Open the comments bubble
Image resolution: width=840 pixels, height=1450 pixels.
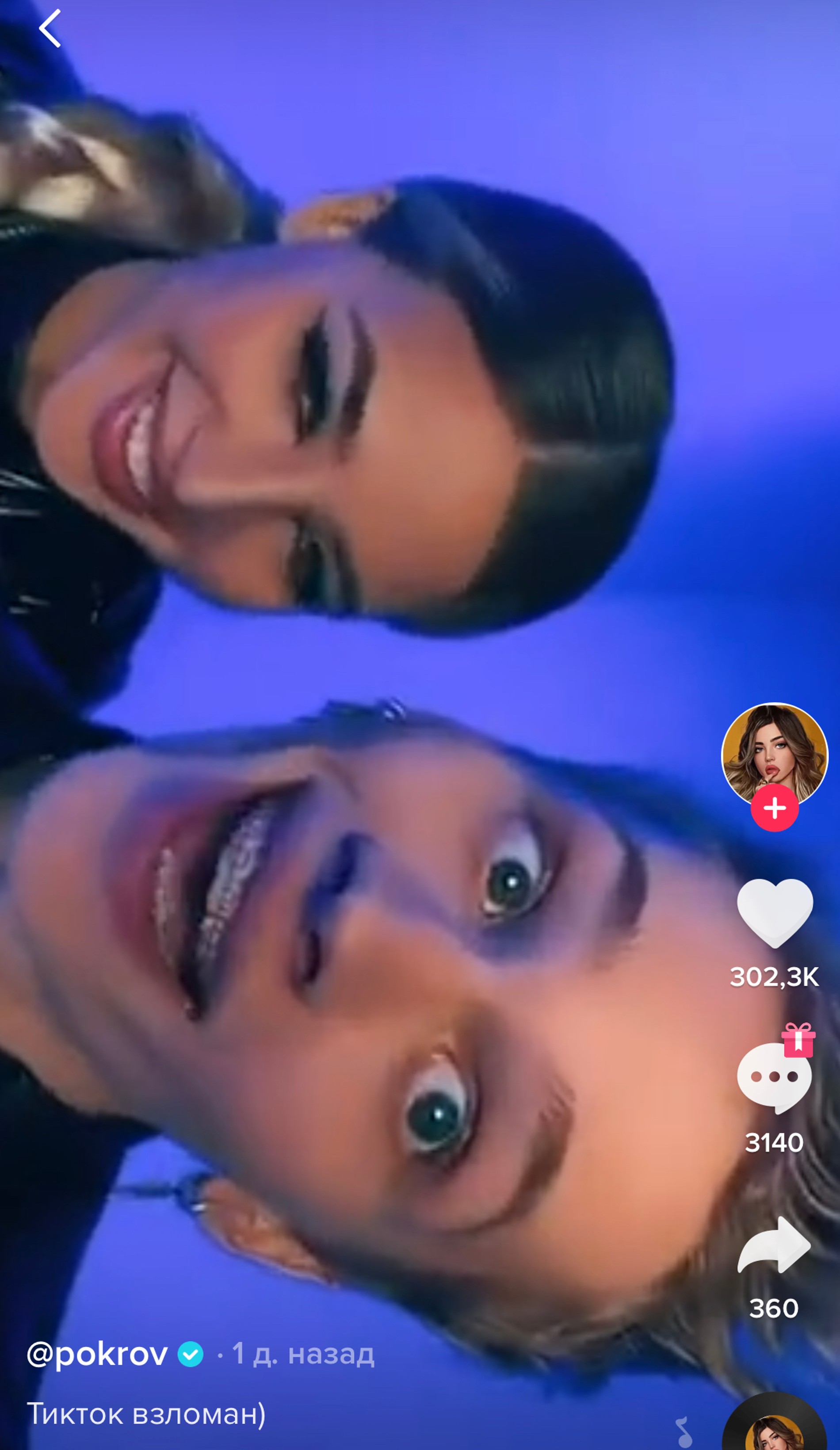tap(774, 1078)
